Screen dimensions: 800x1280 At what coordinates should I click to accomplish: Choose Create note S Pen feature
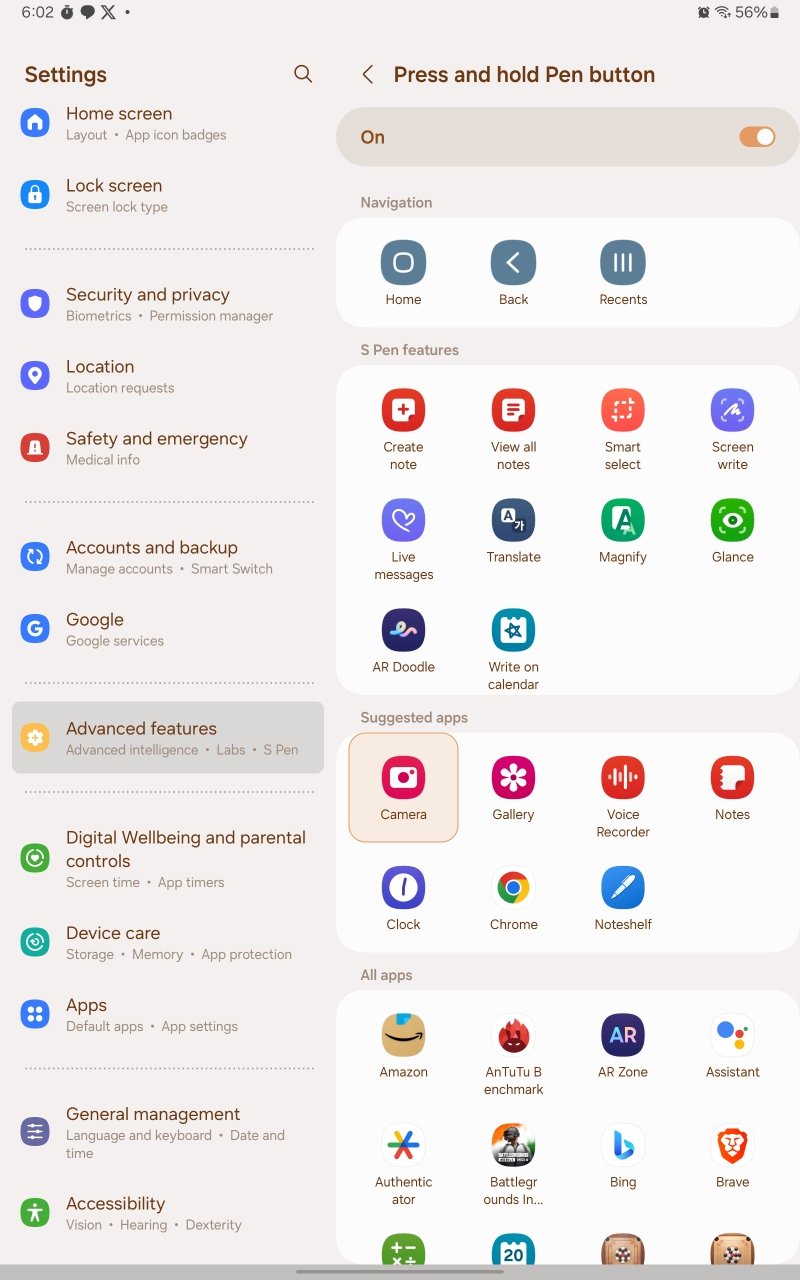(x=403, y=420)
